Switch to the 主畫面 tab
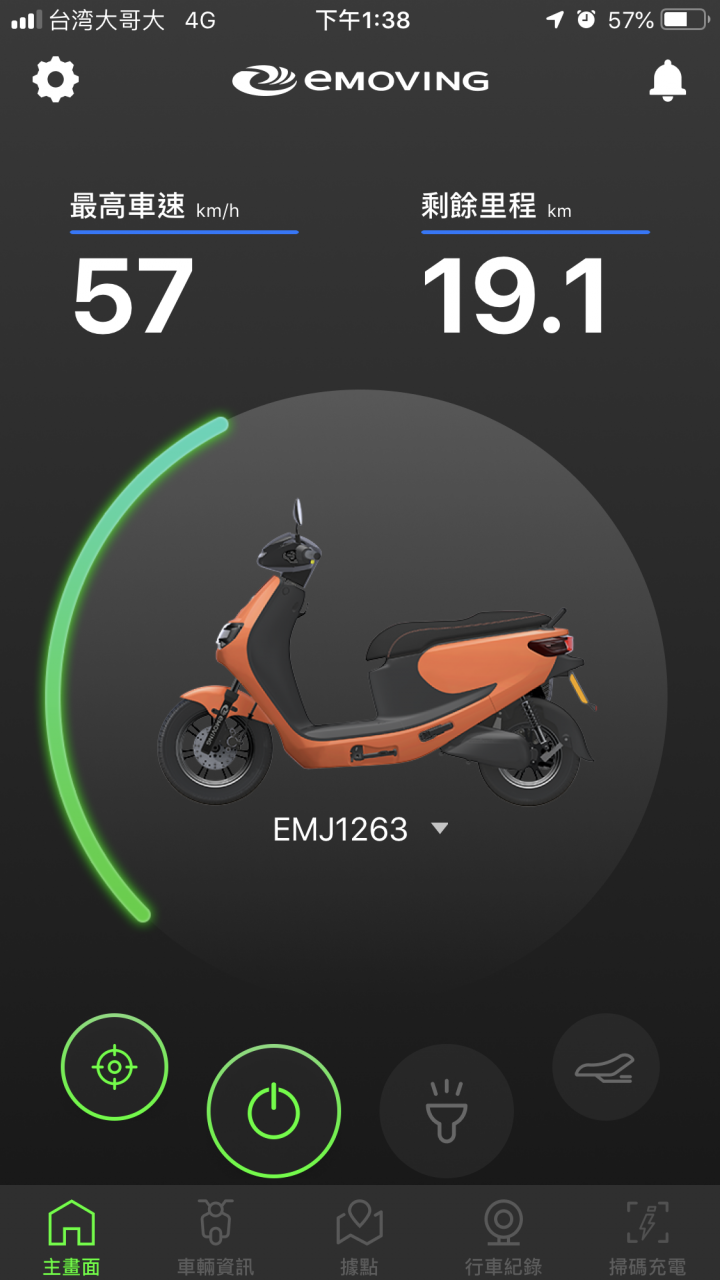720x1280 pixels. click(72, 1238)
